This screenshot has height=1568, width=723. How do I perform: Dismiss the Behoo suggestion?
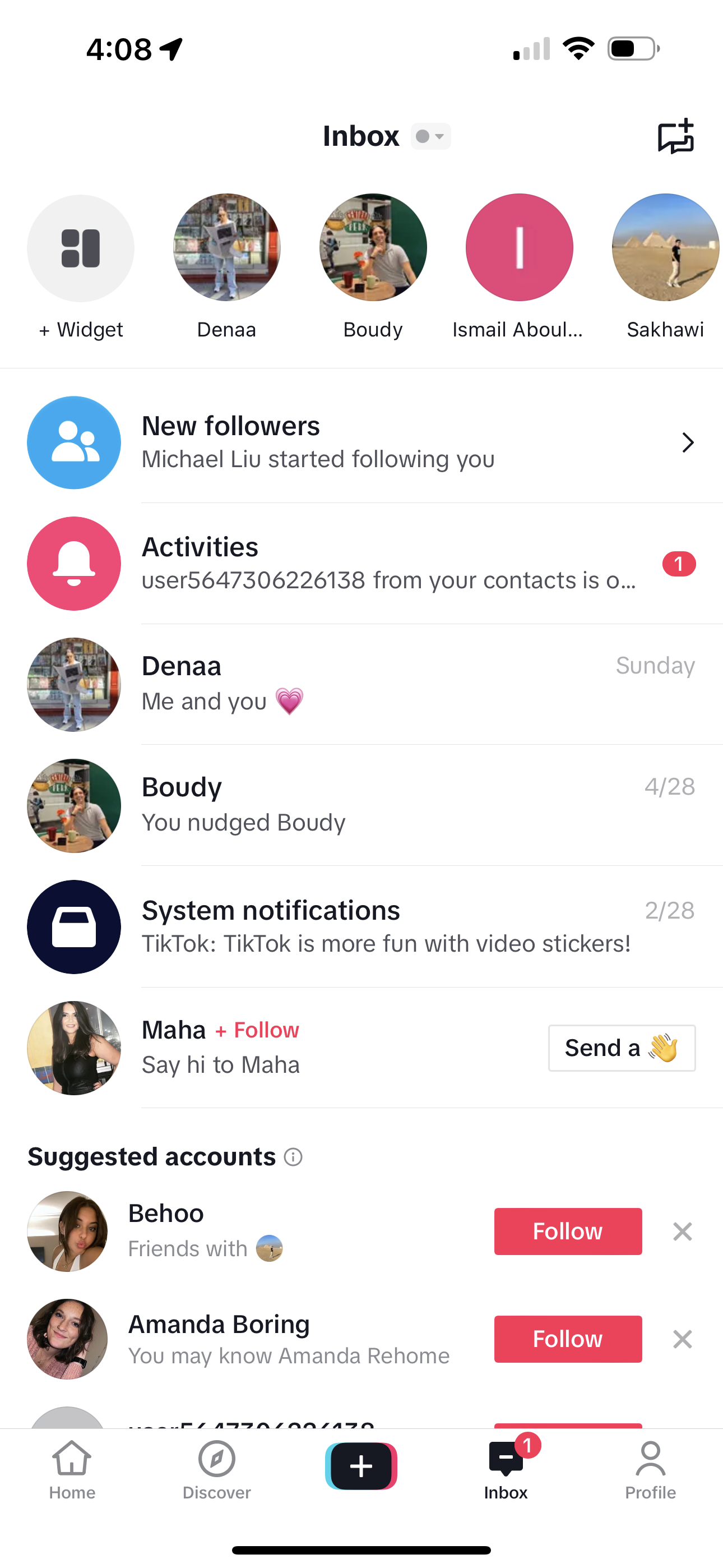(682, 1232)
